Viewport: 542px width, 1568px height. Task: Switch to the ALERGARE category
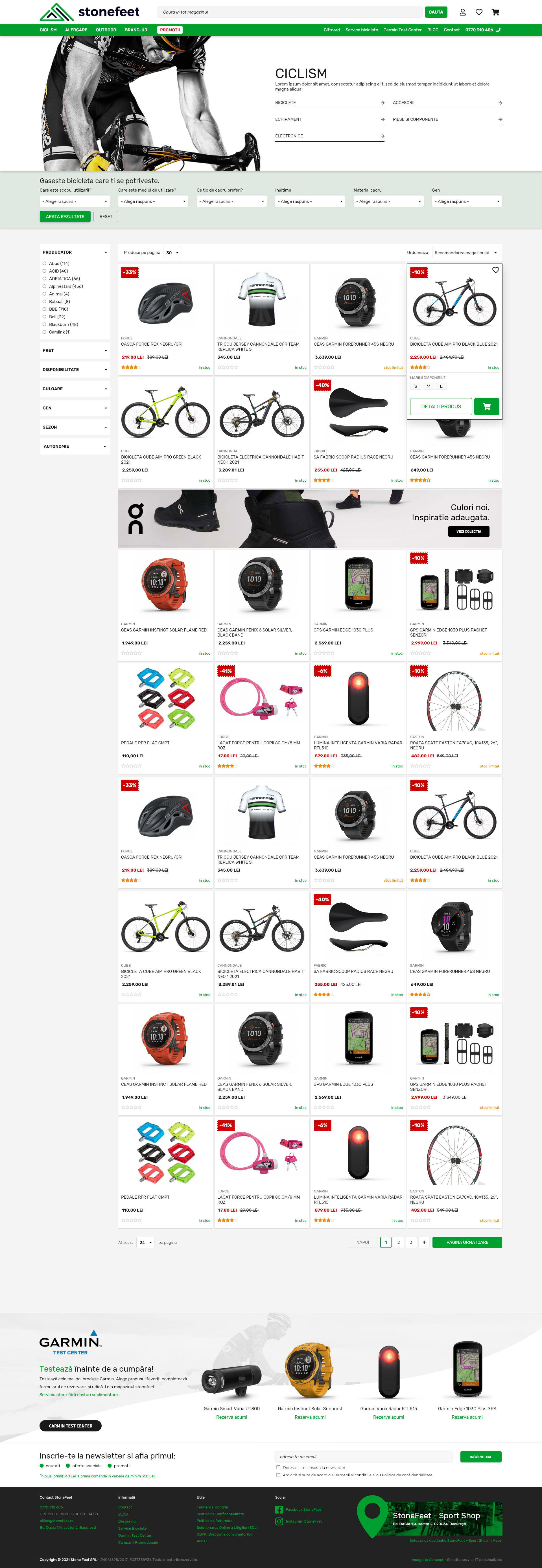(76, 30)
